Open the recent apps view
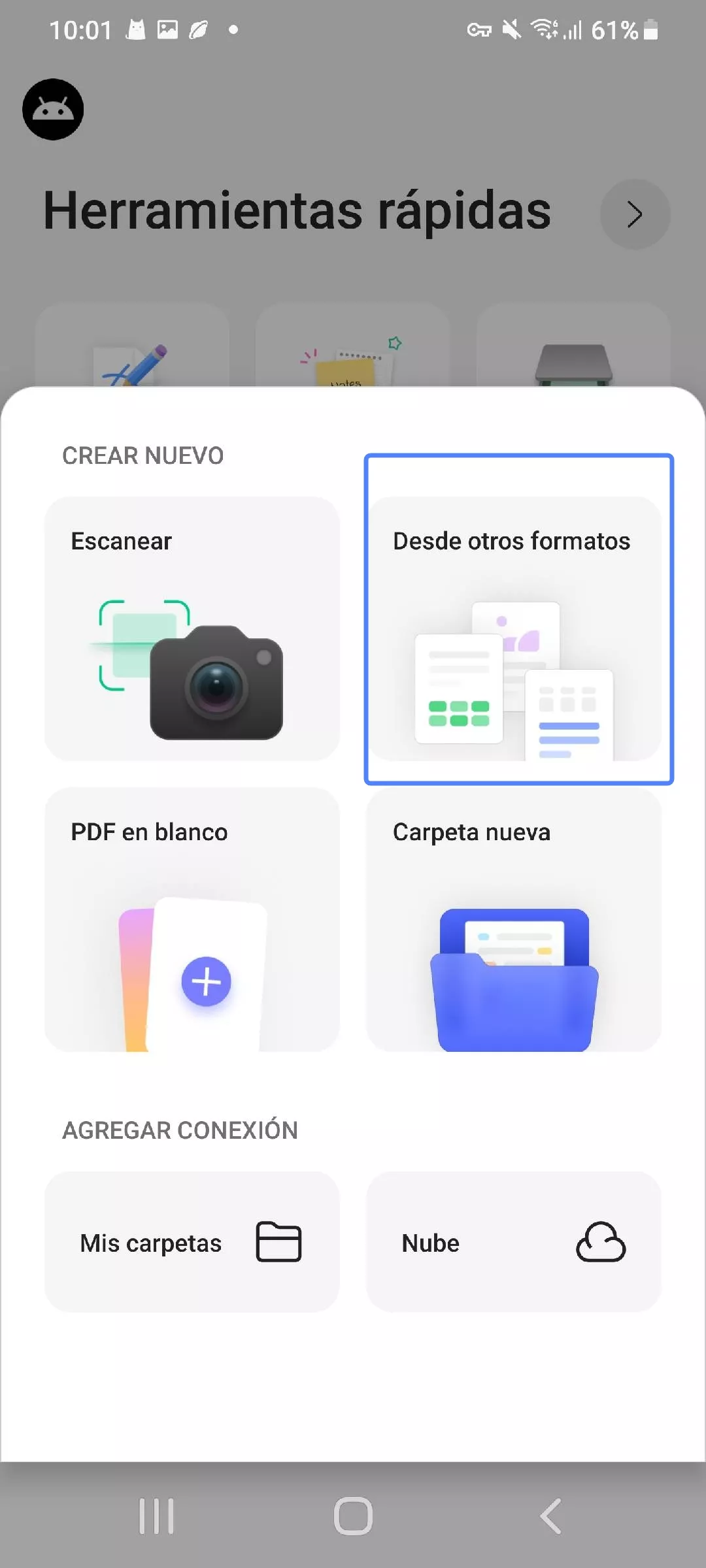 click(156, 1516)
